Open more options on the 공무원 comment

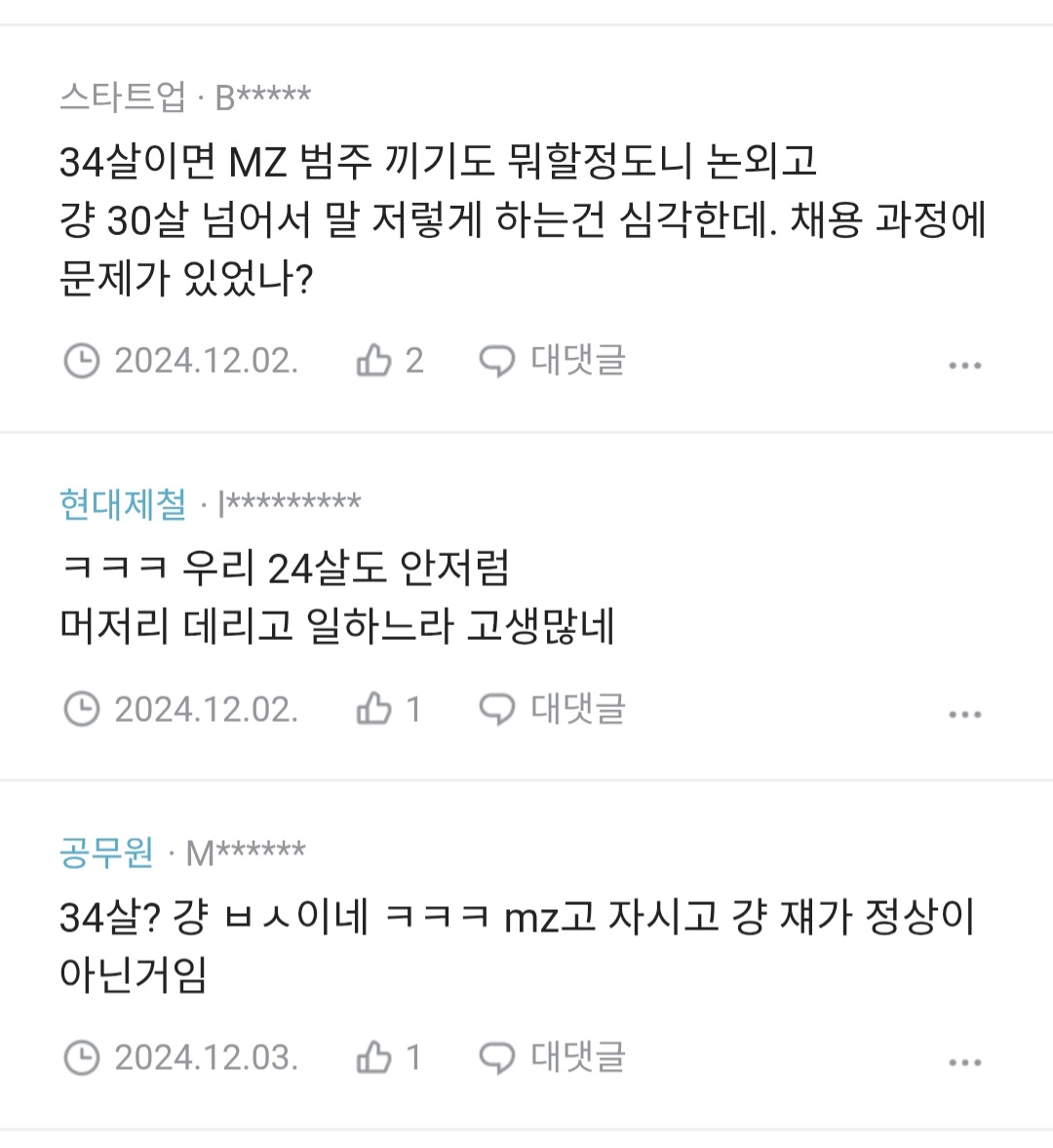pos(964,1063)
